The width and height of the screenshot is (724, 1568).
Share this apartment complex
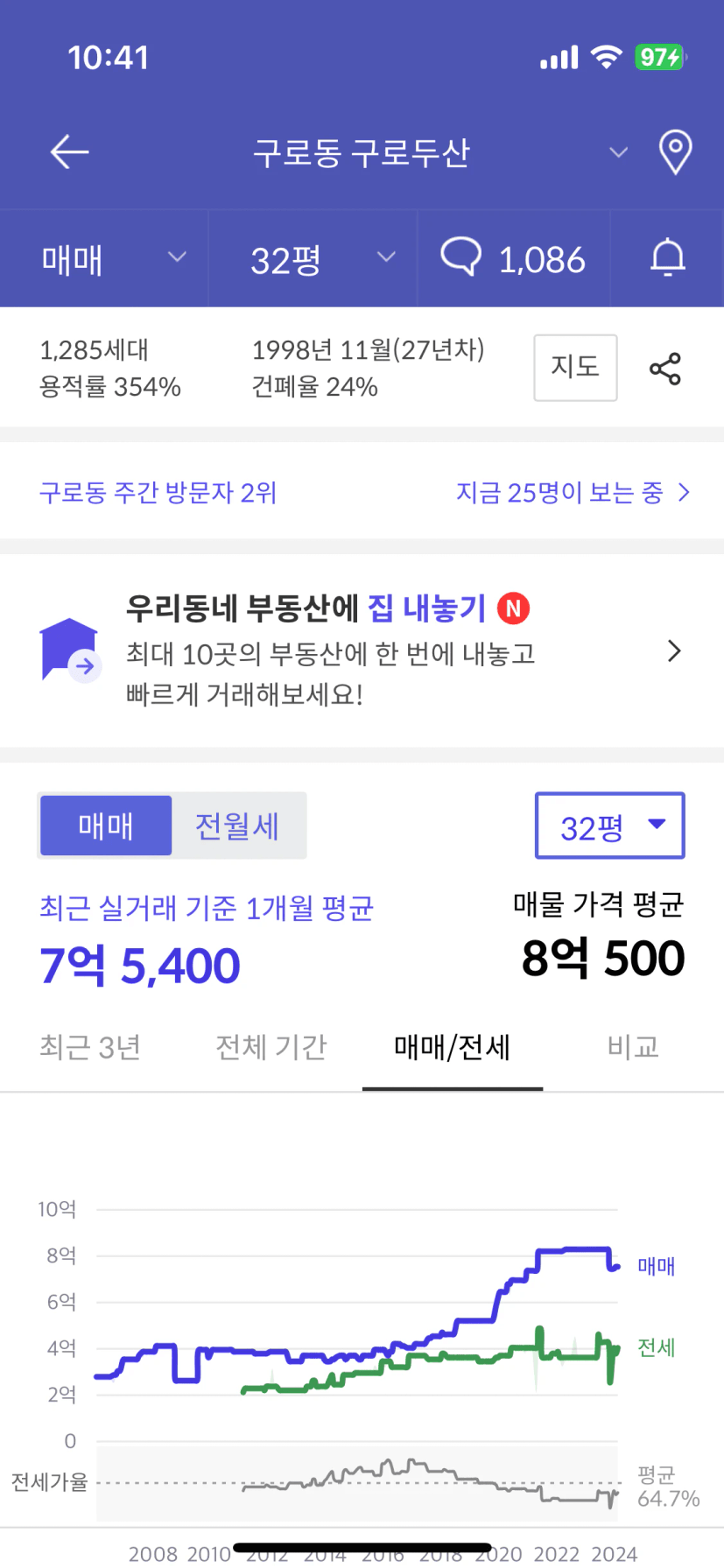pos(665,369)
